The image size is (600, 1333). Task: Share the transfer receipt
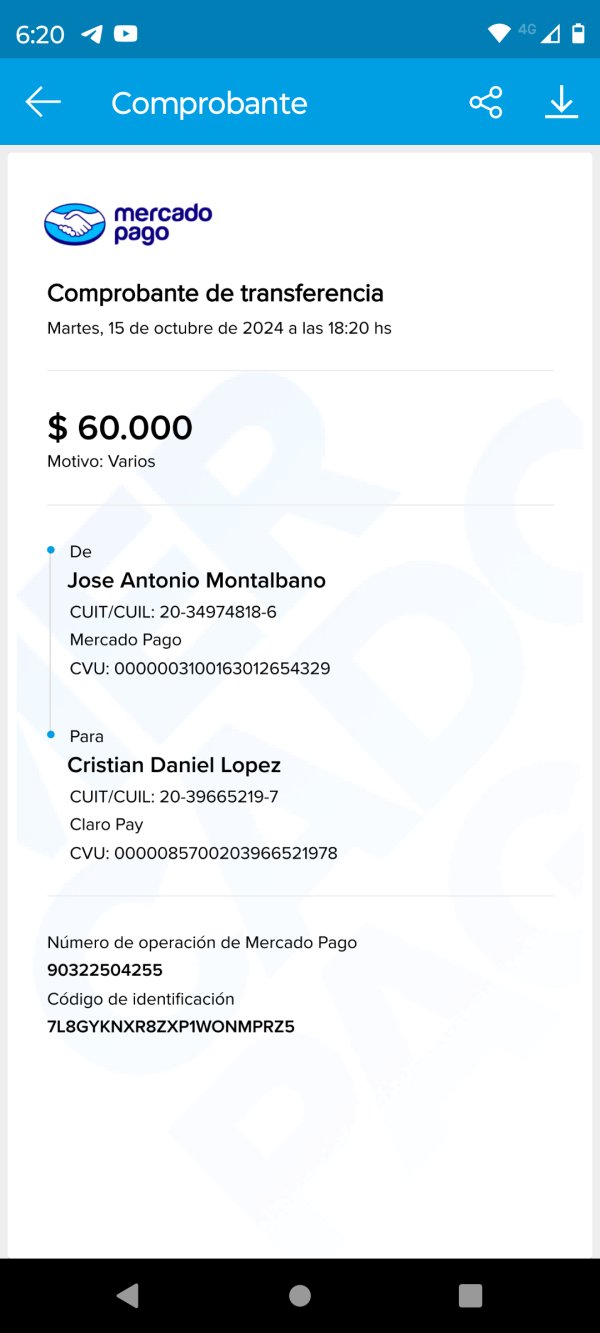pos(486,102)
